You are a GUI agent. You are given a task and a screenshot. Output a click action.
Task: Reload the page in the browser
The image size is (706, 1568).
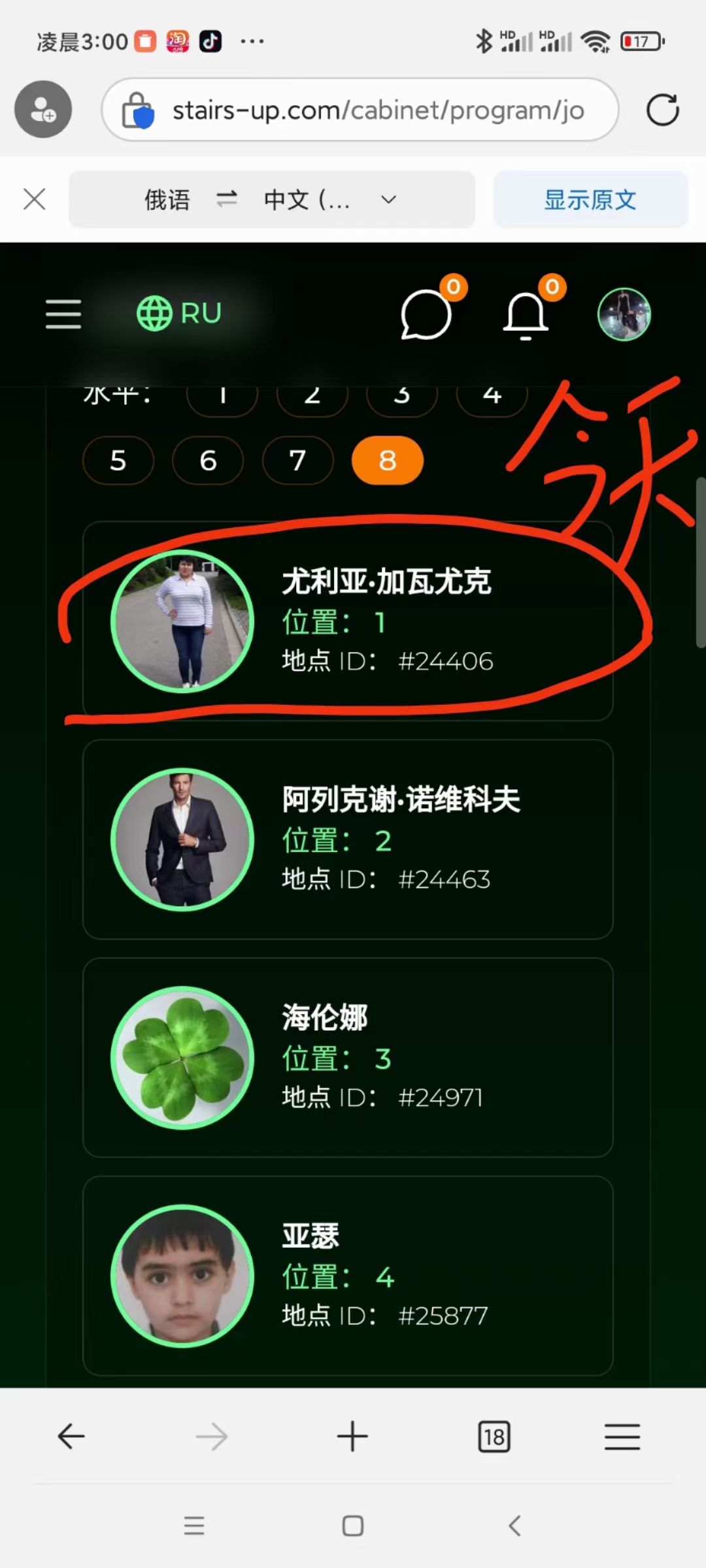[662, 110]
